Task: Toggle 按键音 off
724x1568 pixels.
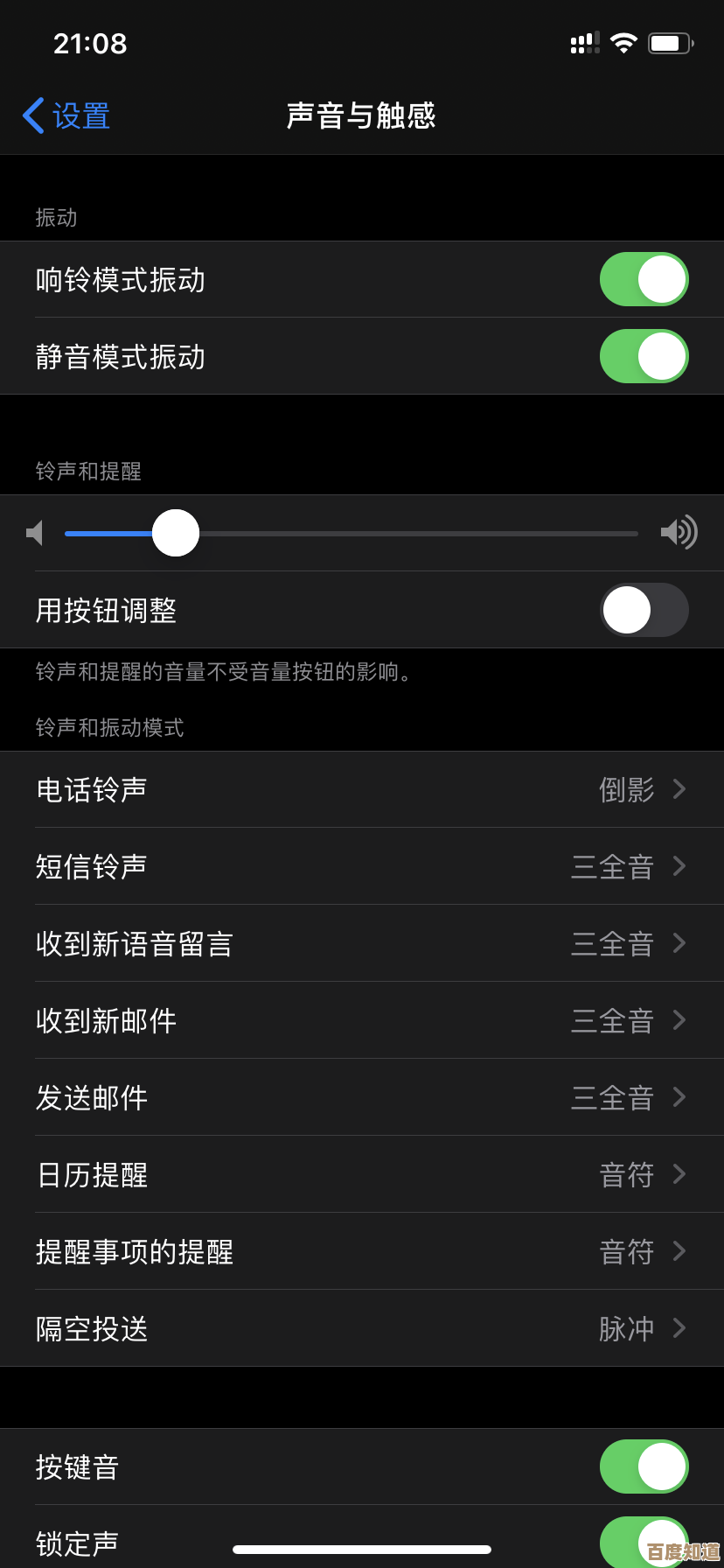Action: click(644, 1466)
